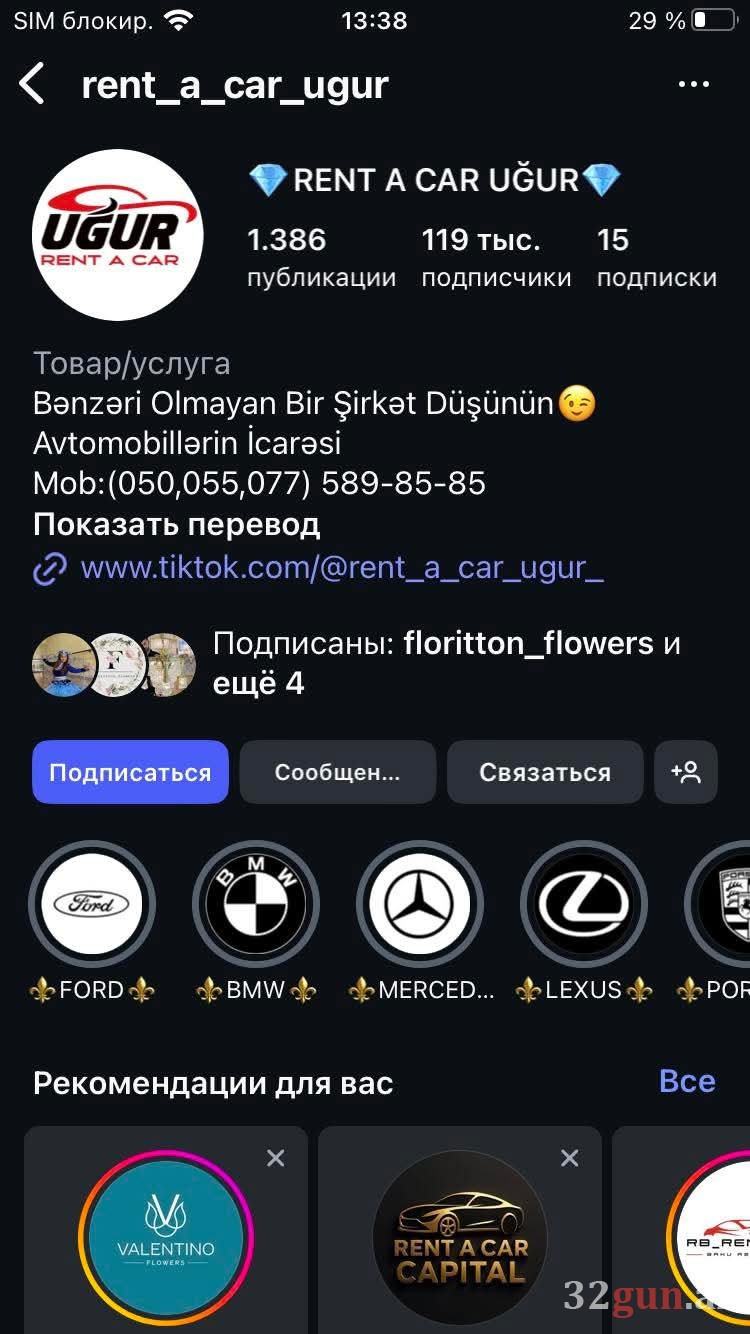Dismiss the Rent A Car Capital suggestion
The image size is (750, 1334).
click(x=570, y=1158)
